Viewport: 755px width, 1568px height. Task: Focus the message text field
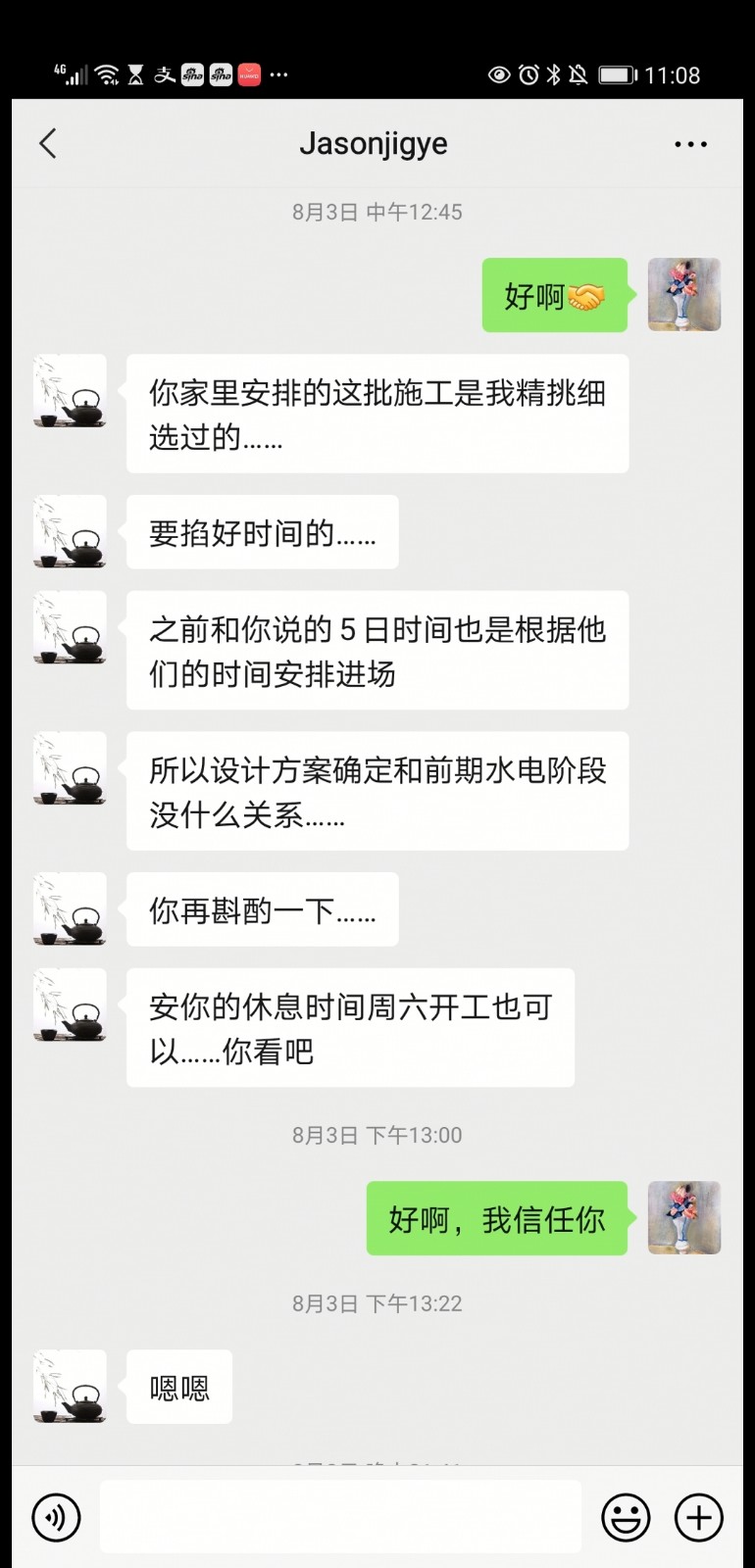pos(340,1517)
